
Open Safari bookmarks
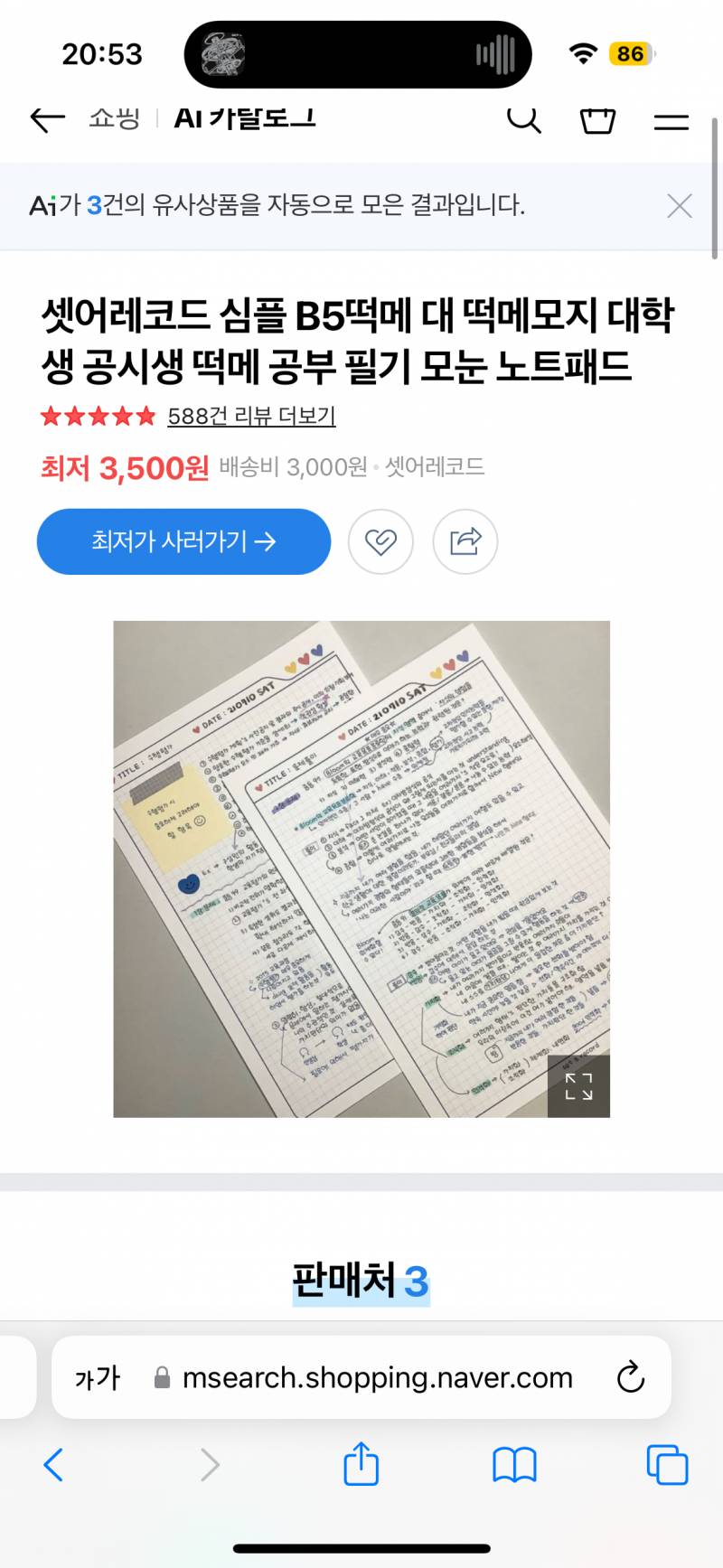(x=514, y=1464)
